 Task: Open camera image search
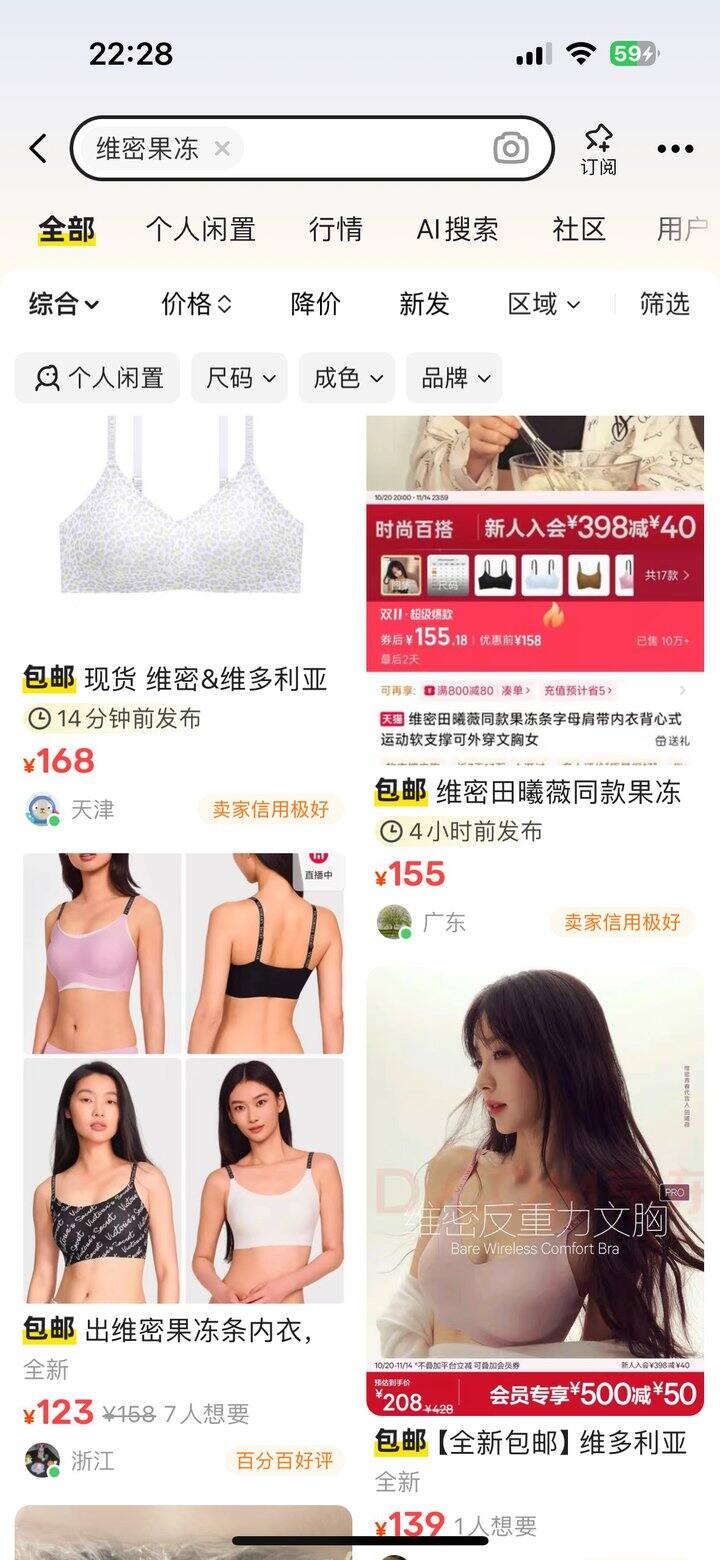point(511,149)
